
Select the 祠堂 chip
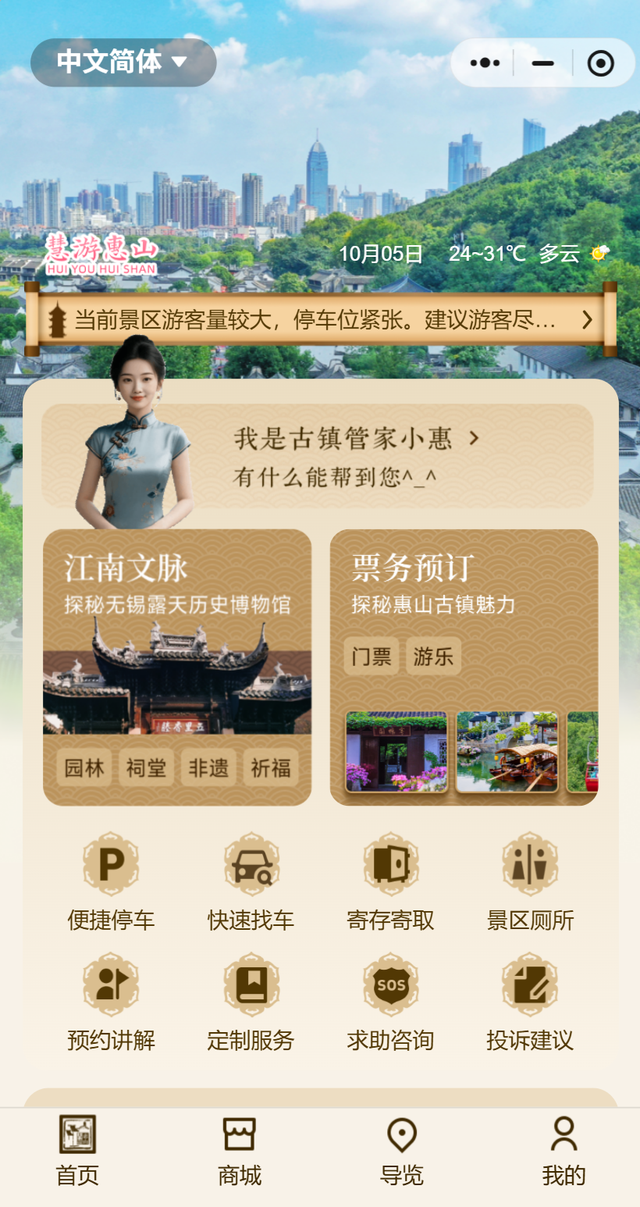point(146,768)
